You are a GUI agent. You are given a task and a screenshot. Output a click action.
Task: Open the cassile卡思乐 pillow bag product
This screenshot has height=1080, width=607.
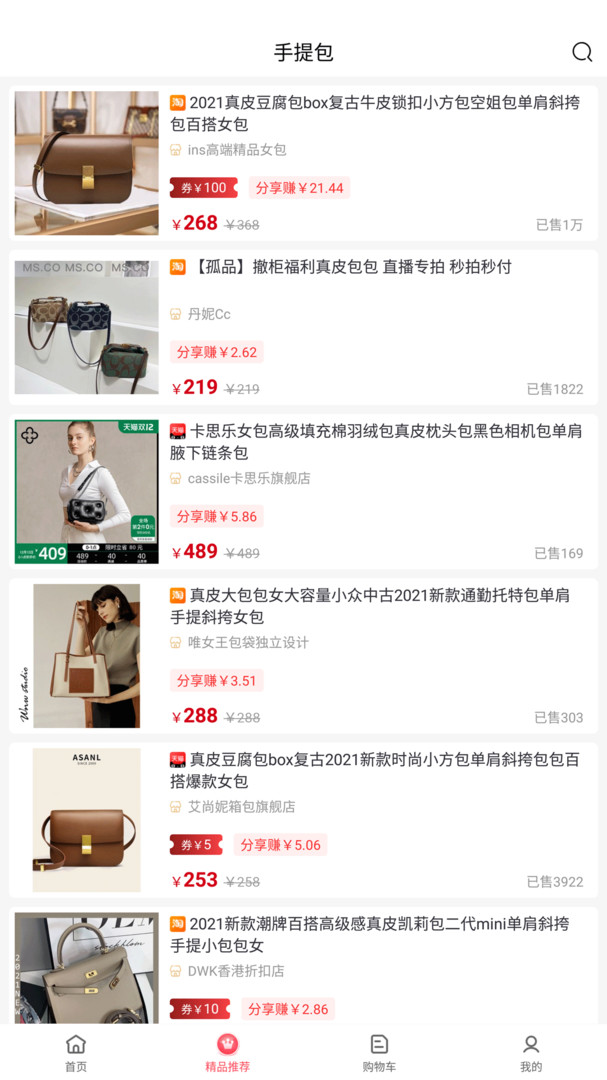(x=375, y=441)
